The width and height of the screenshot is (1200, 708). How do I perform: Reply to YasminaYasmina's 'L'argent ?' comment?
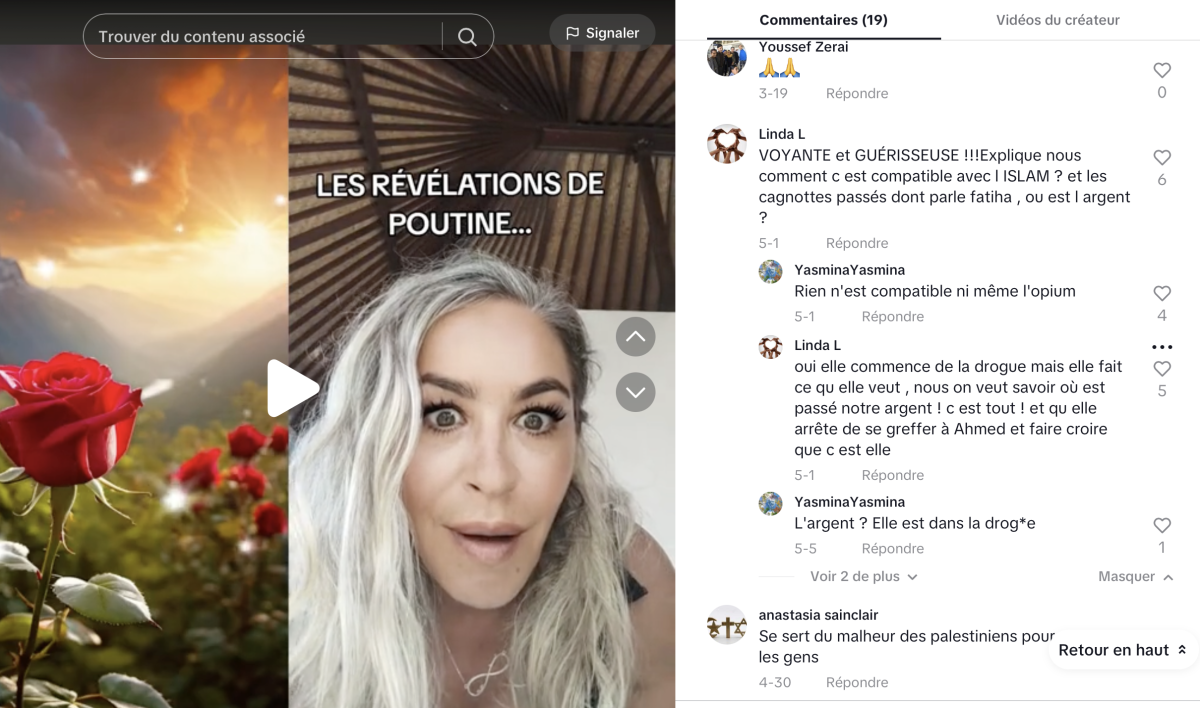(x=892, y=548)
